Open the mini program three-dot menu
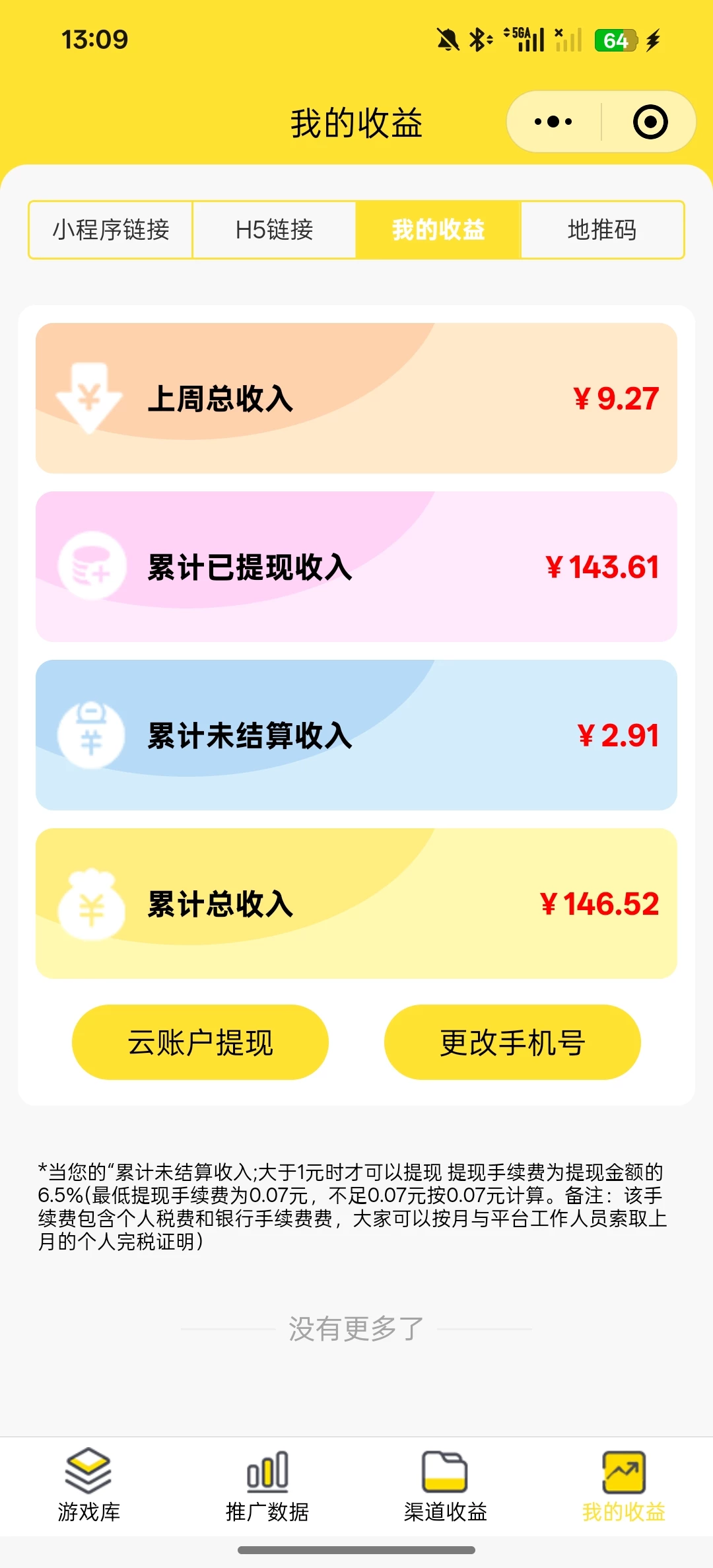Screen dimensions: 713x1568 [x=553, y=122]
